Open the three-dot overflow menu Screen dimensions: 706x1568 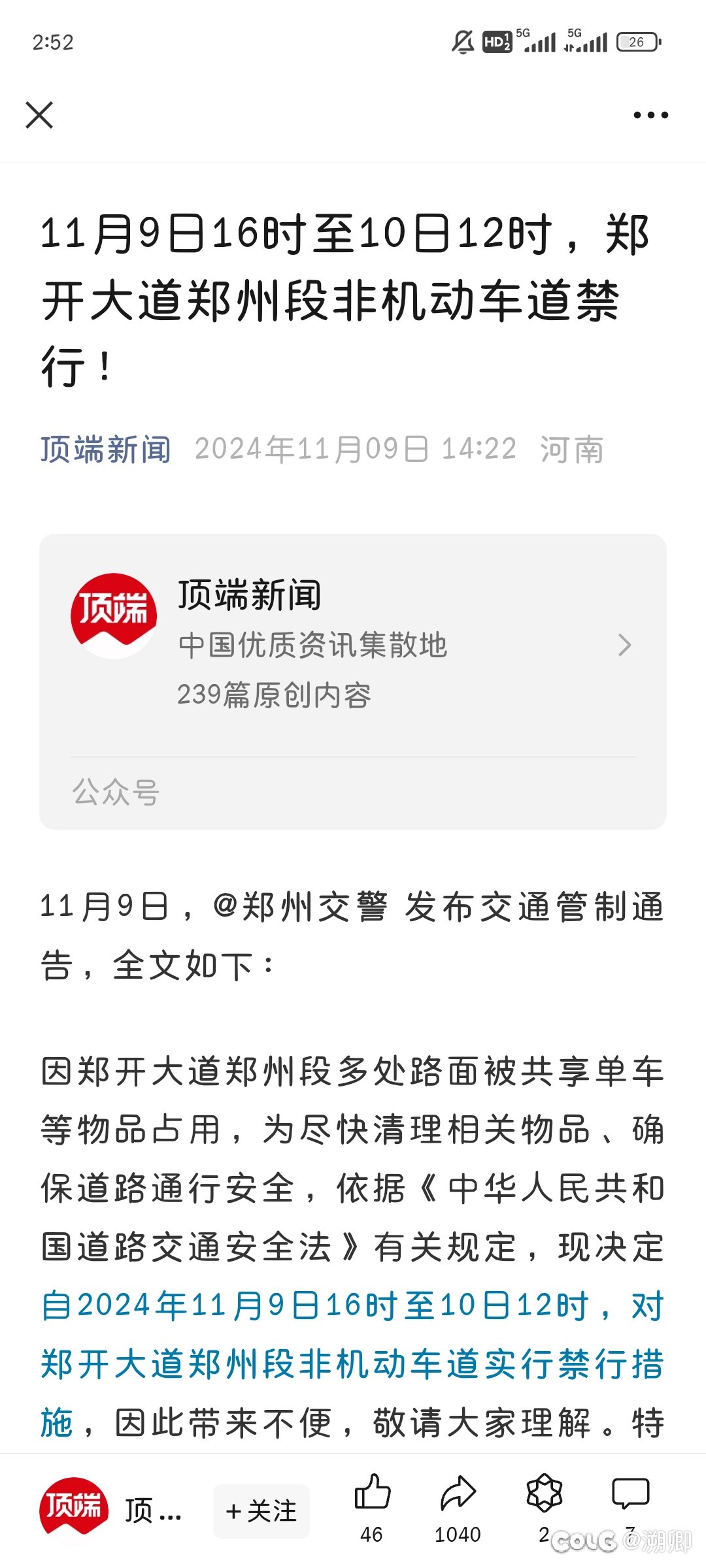650,115
